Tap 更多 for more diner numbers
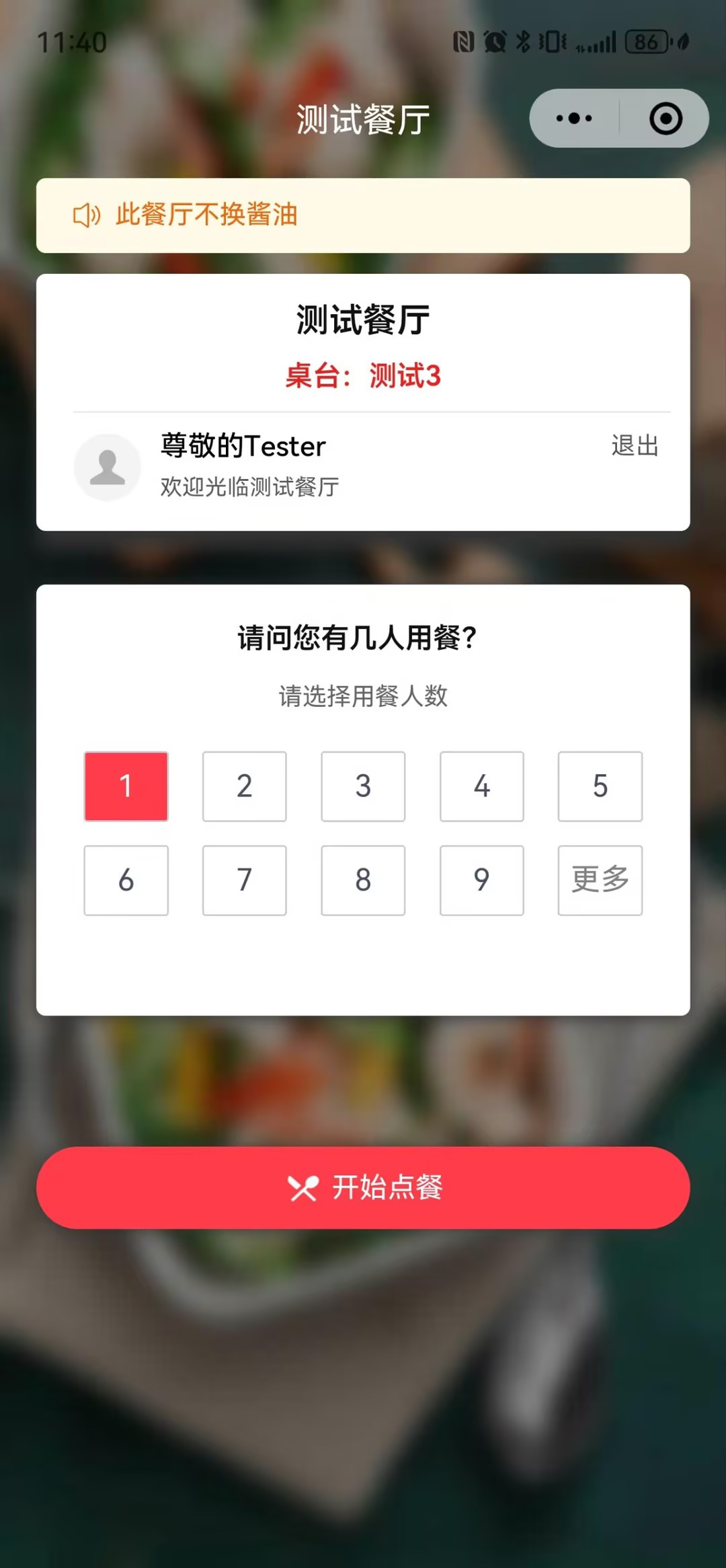This screenshot has width=726, height=1568. 600,880
